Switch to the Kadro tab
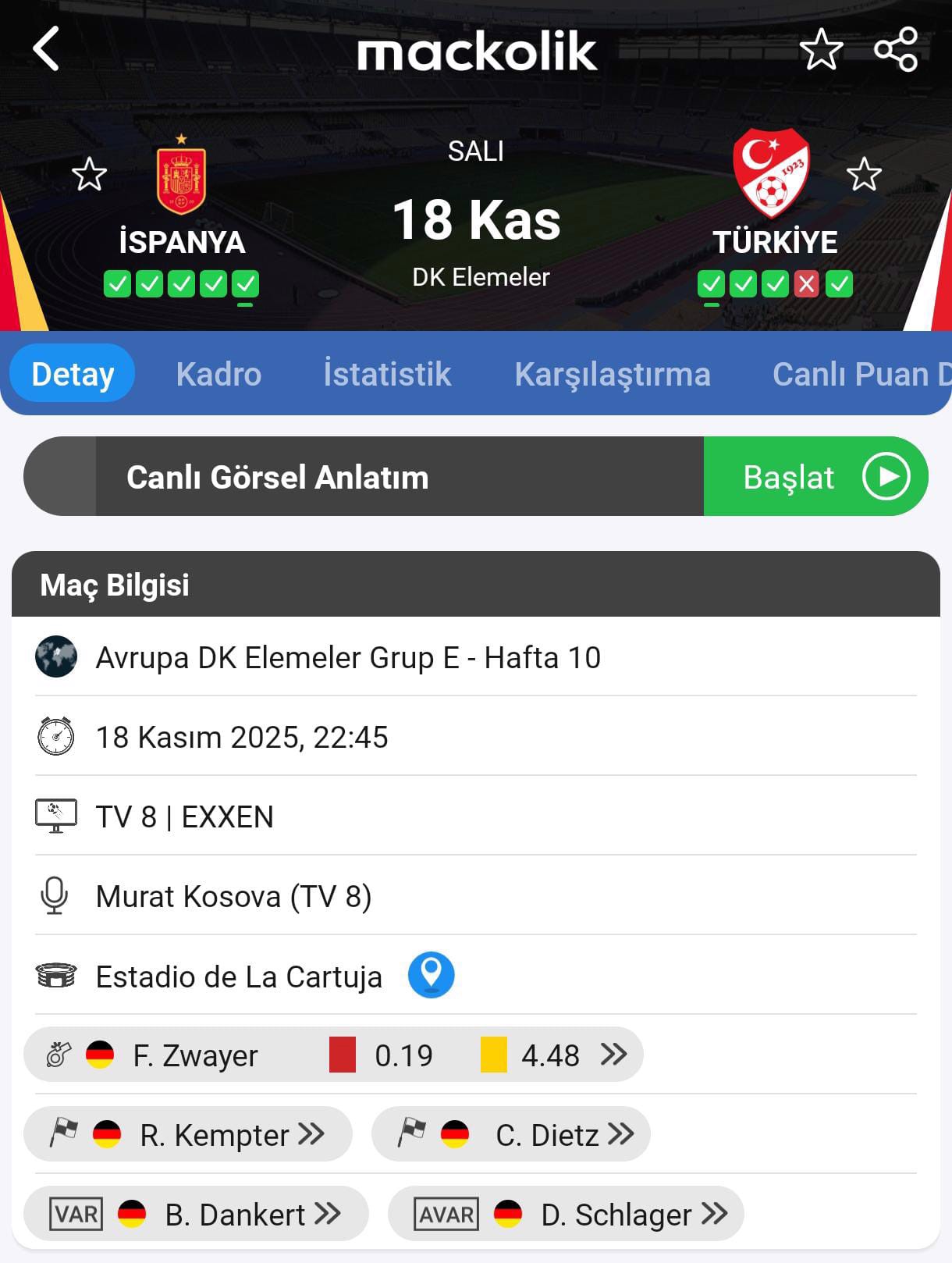This screenshot has height=1263, width=952. 218,374
